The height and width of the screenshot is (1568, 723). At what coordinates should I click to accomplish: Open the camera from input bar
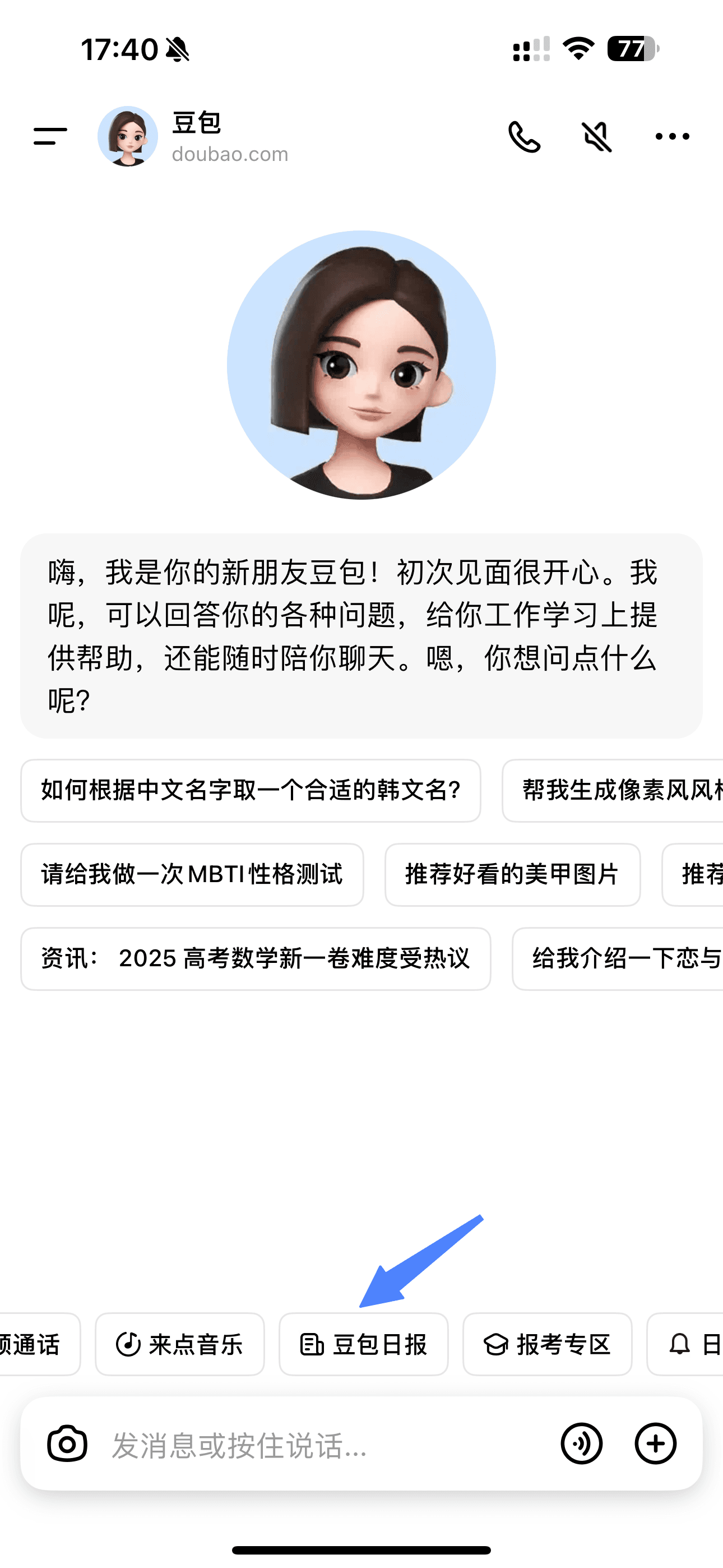click(67, 1443)
